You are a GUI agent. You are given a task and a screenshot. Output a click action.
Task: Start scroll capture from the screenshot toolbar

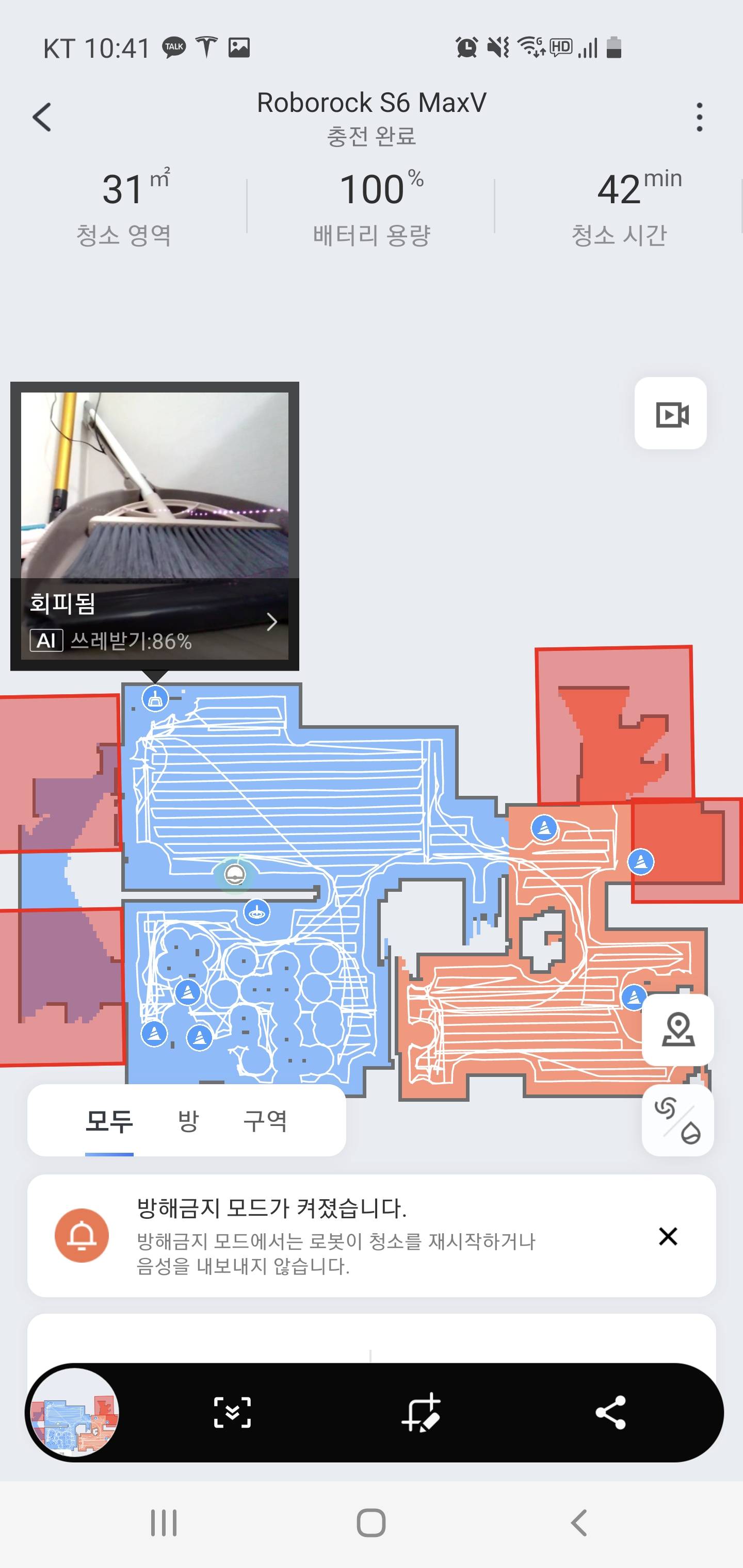[x=232, y=1412]
